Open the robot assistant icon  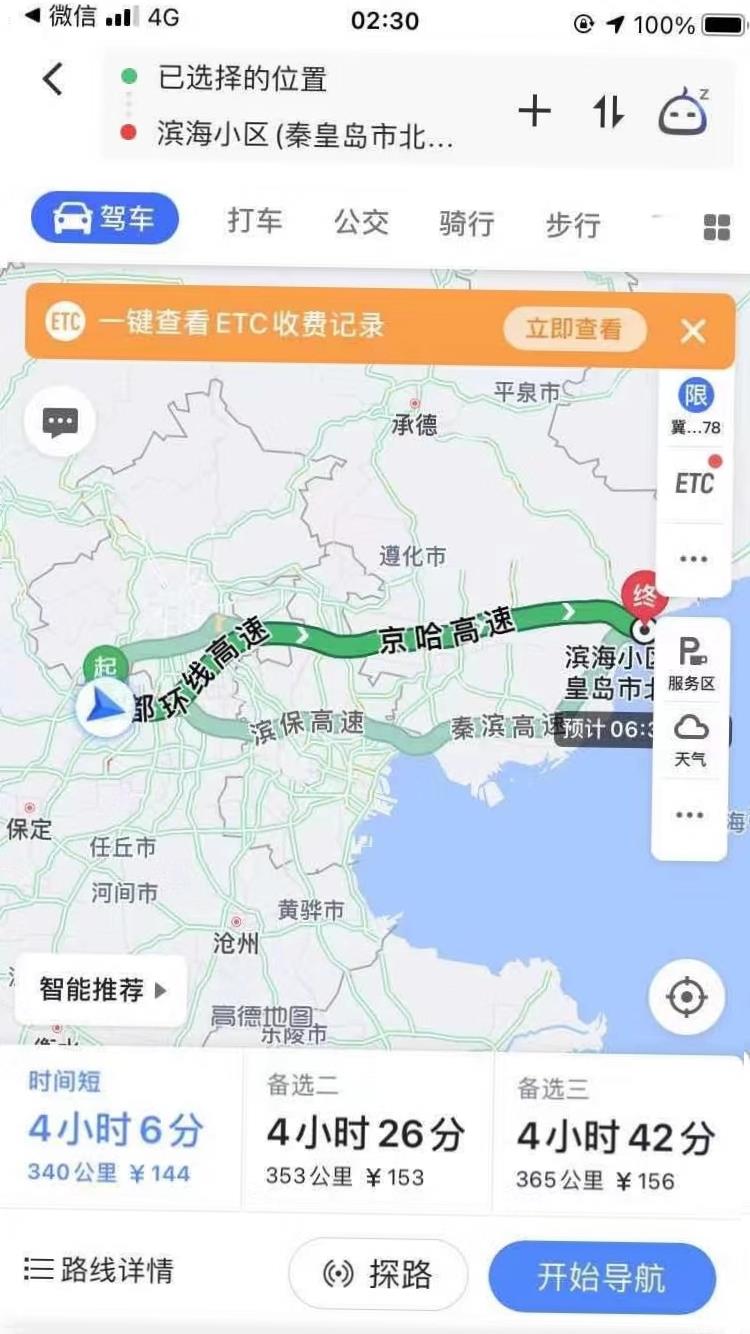point(684,111)
